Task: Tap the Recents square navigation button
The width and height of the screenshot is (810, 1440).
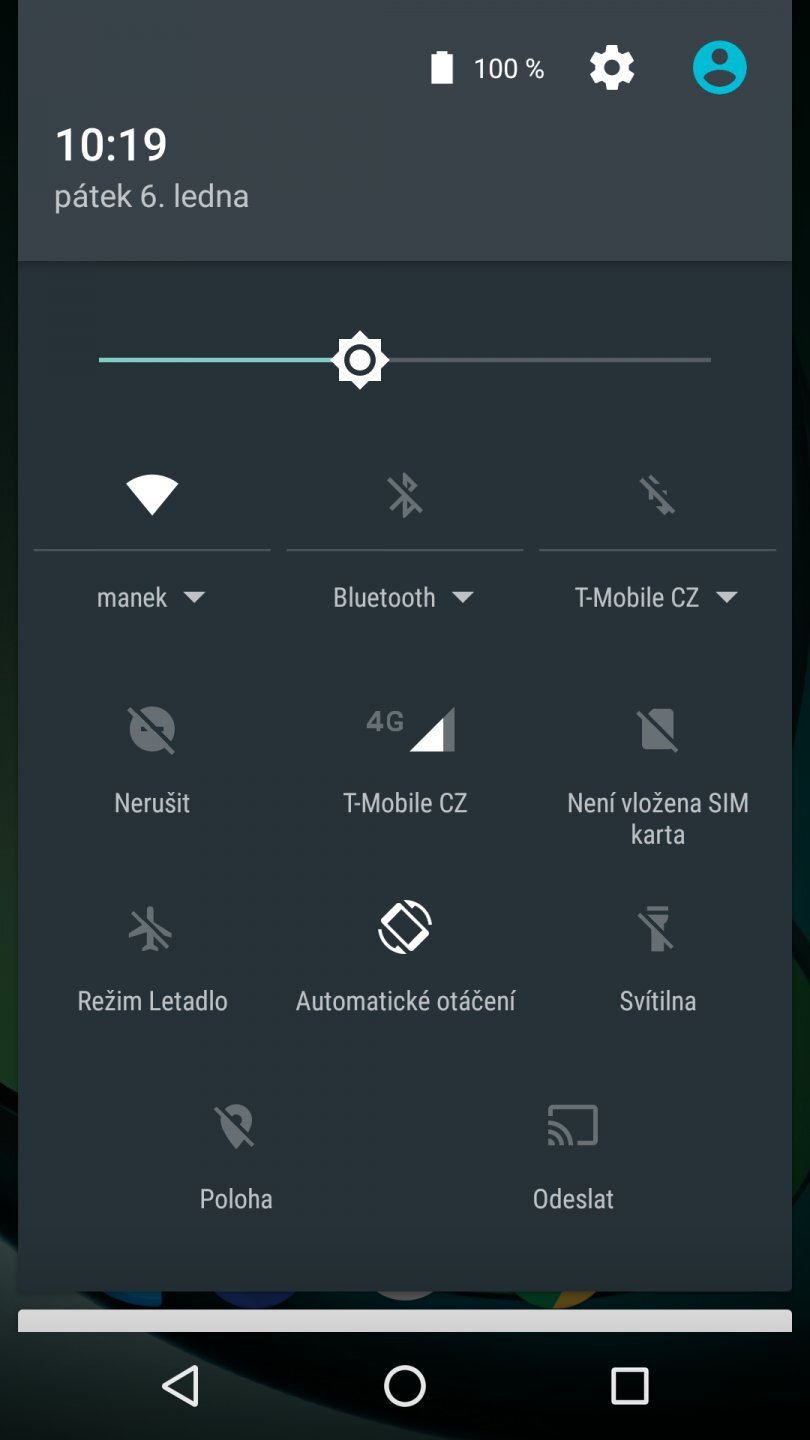Action: pos(630,1386)
